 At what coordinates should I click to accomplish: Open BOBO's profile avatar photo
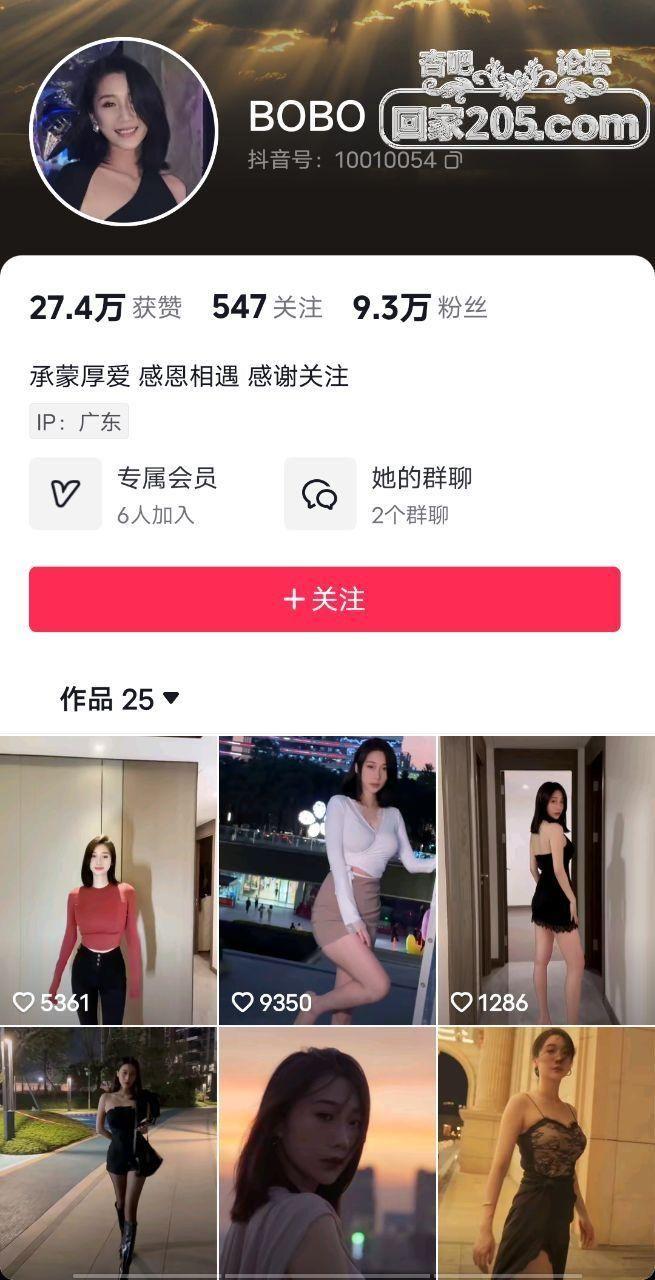[124, 132]
